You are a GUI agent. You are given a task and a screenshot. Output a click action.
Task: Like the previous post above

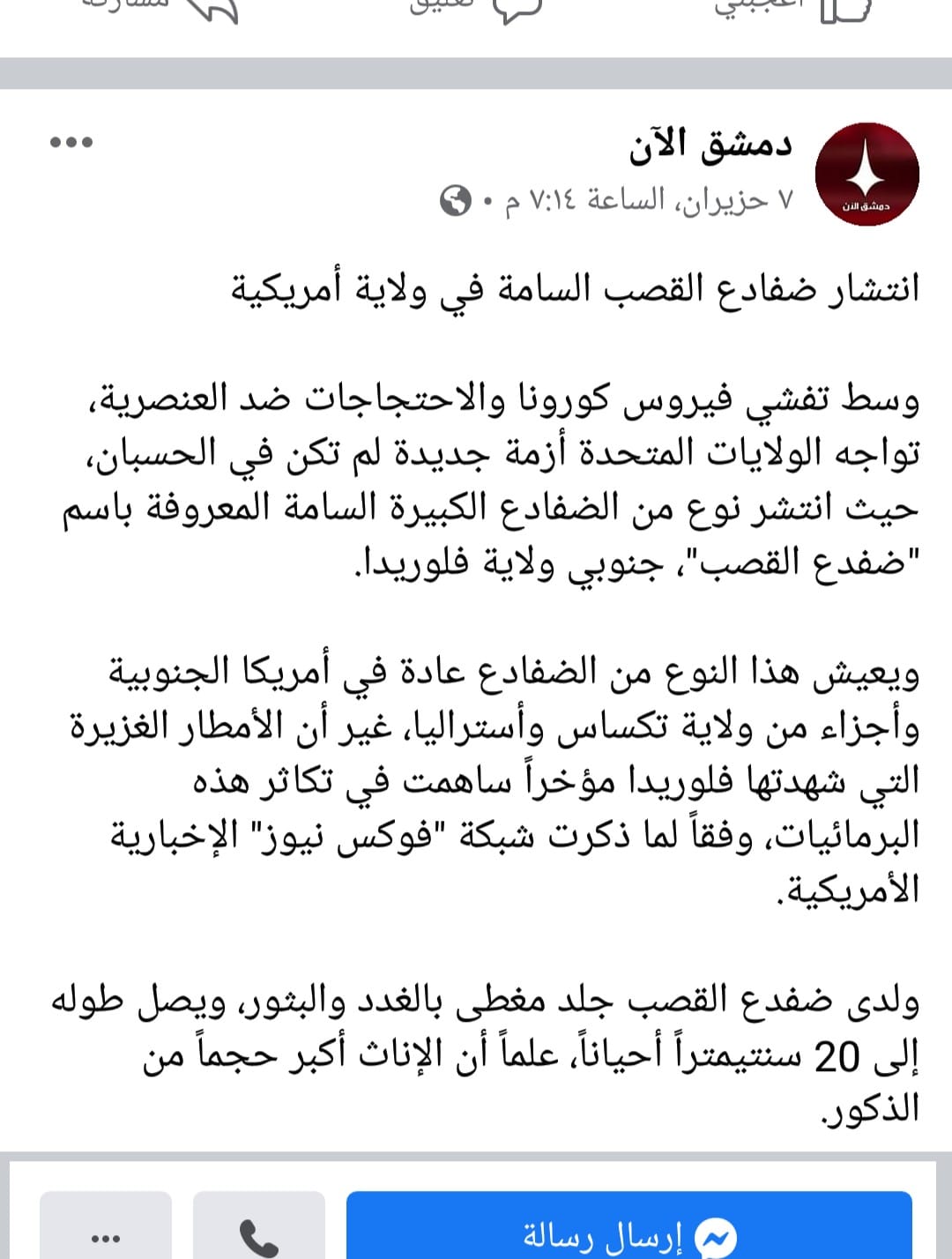click(x=792, y=9)
